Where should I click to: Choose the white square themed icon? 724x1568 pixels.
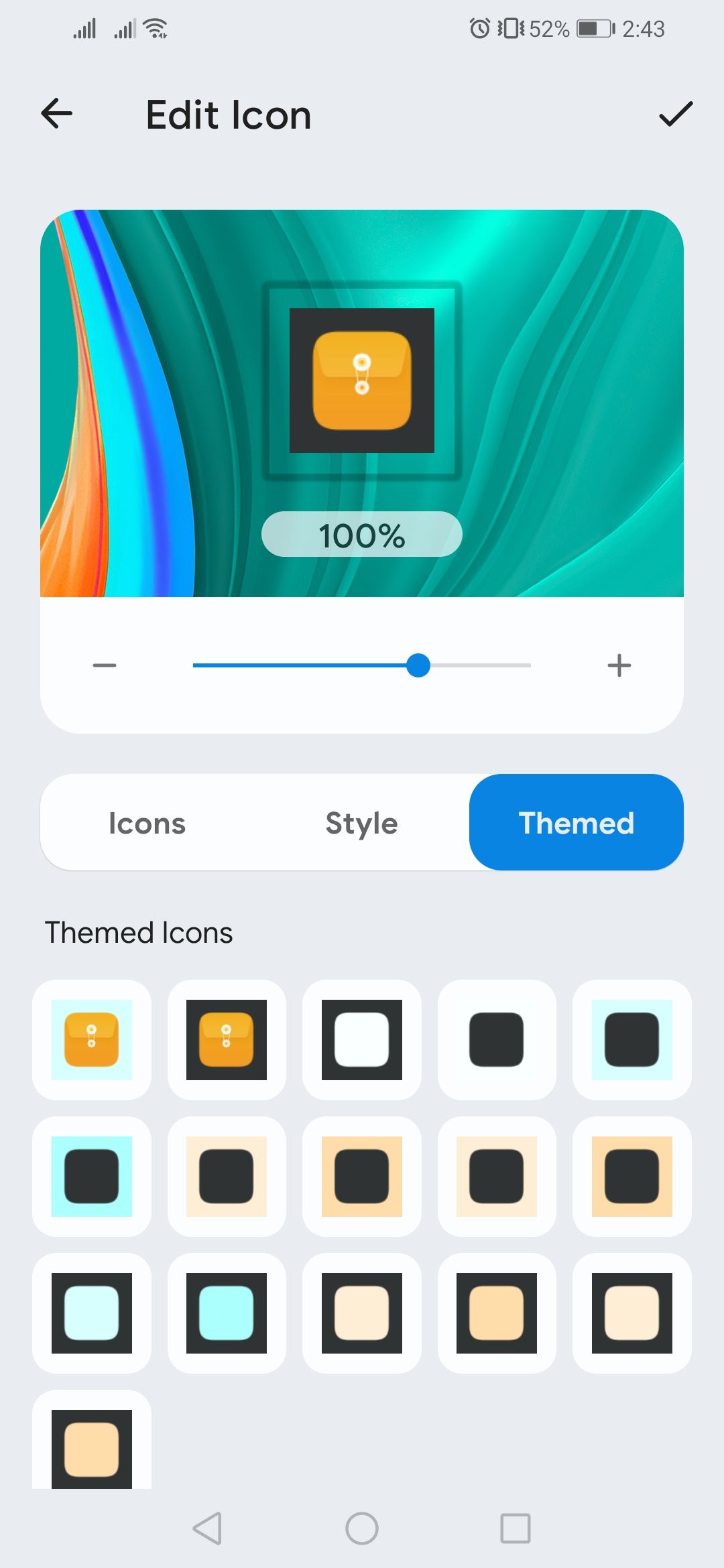361,1039
